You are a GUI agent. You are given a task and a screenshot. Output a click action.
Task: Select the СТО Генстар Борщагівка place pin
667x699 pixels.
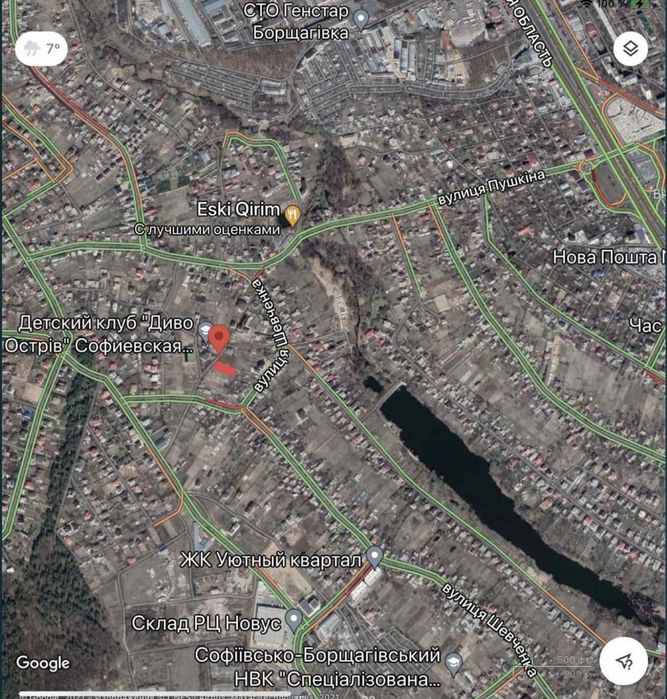(361, 18)
